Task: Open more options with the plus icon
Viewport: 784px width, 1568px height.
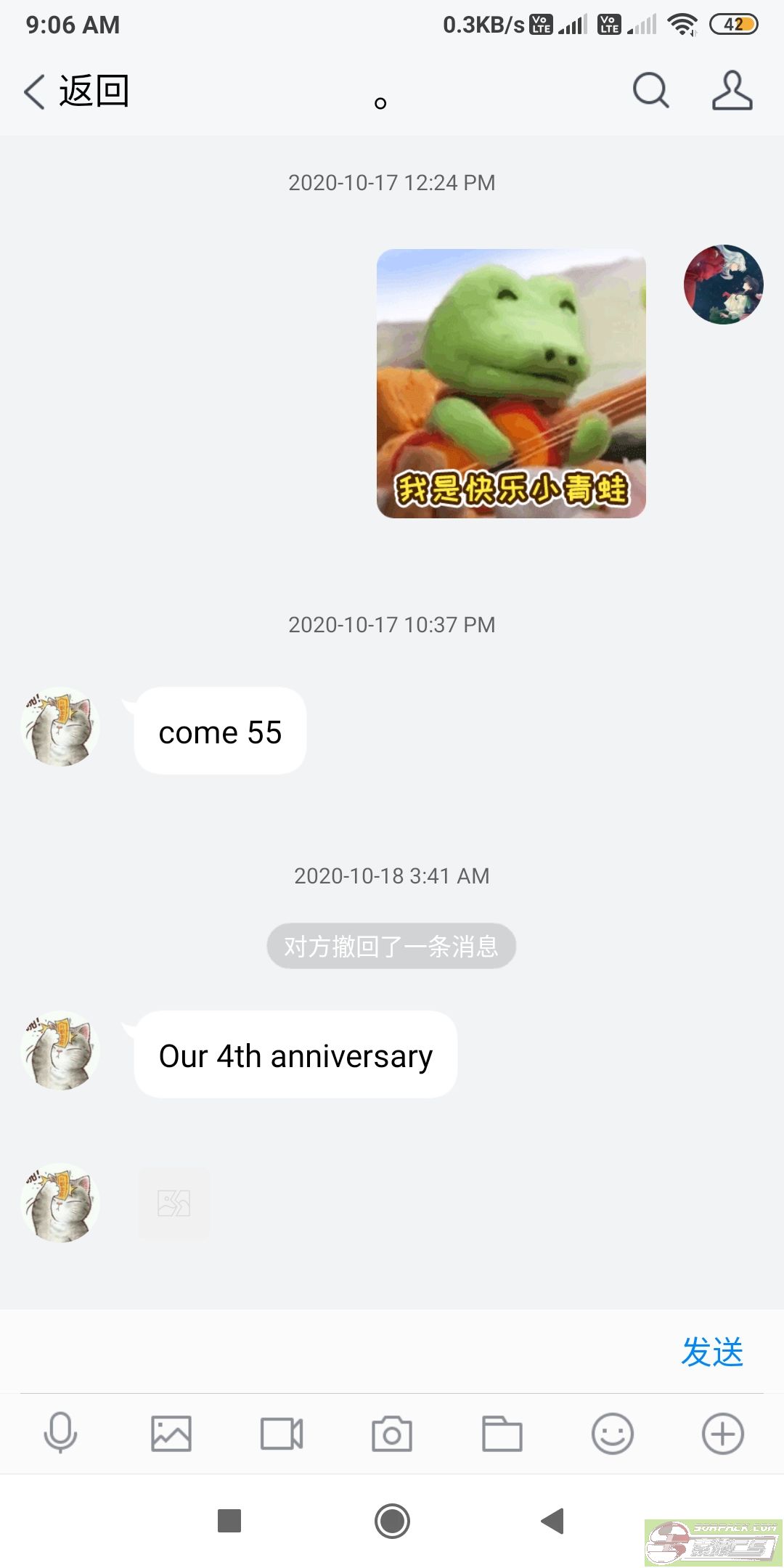Action: (x=723, y=1434)
